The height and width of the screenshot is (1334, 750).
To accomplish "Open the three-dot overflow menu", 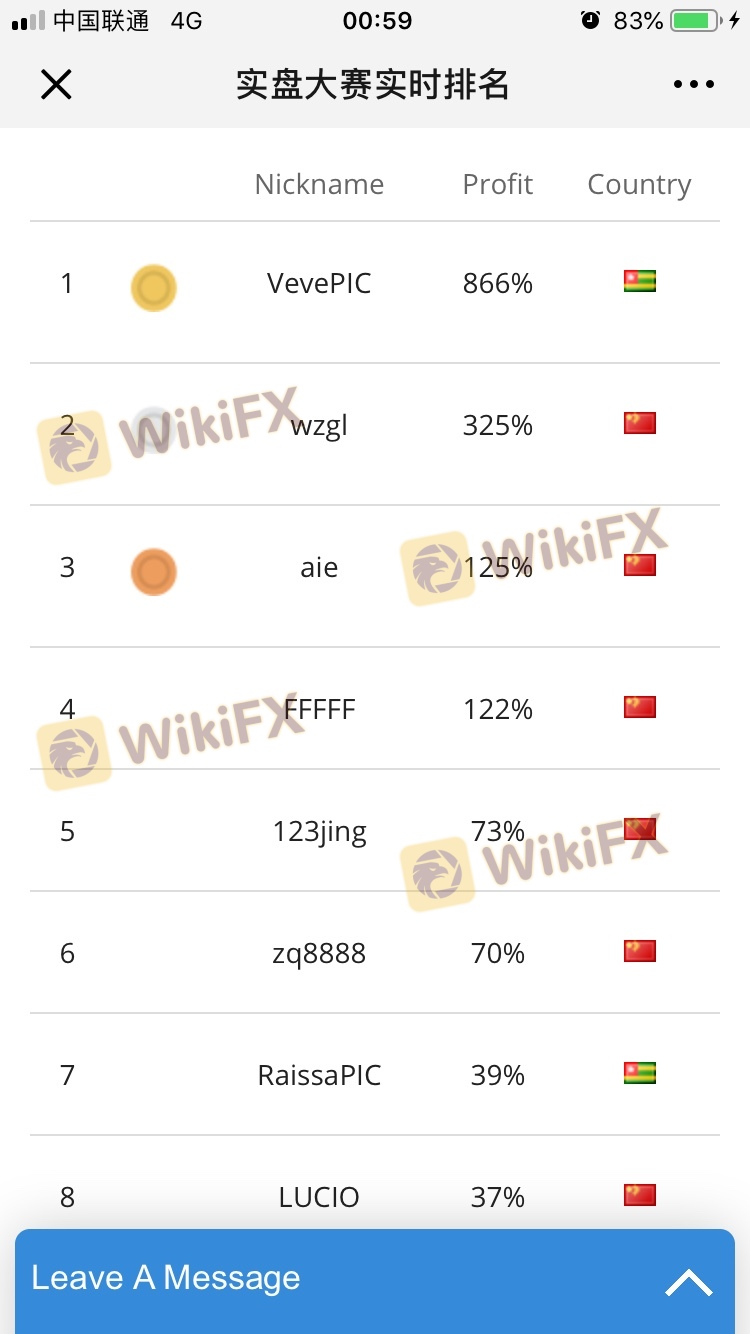I will [x=694, y=85].
